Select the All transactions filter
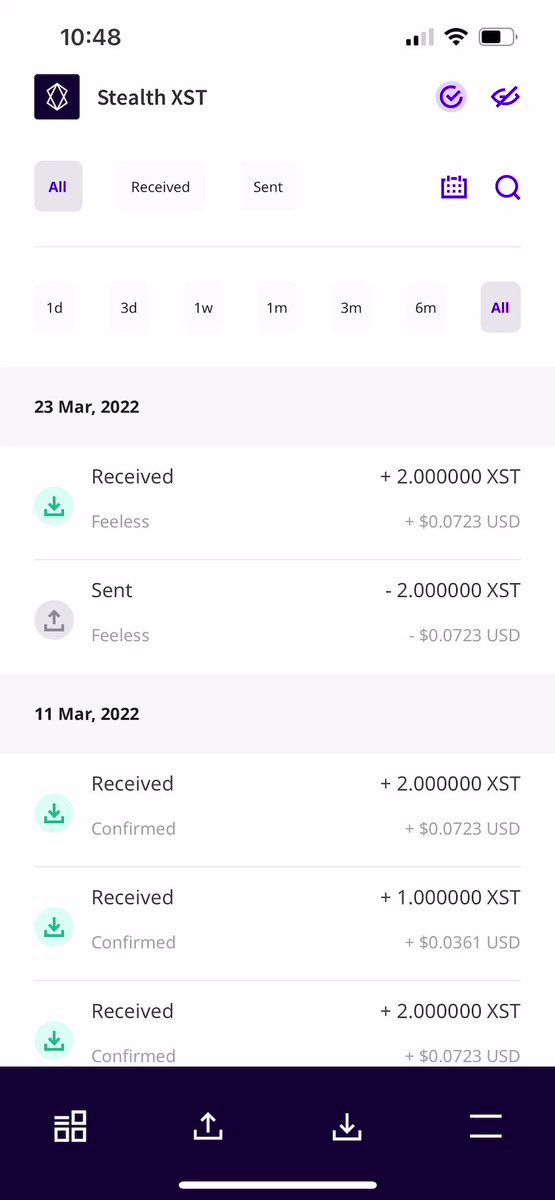 [x=58, y=187]
